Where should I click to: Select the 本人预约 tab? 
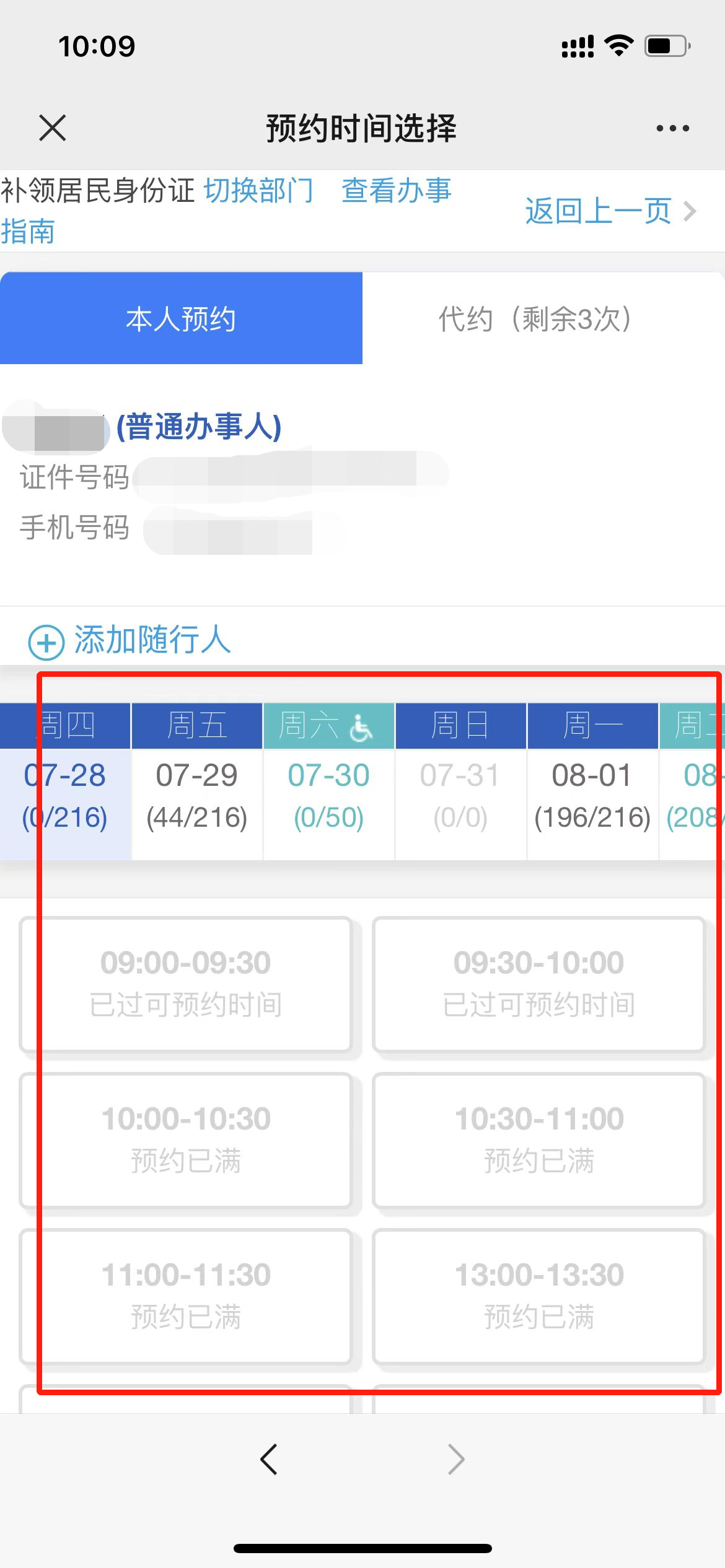pos(181,319)
